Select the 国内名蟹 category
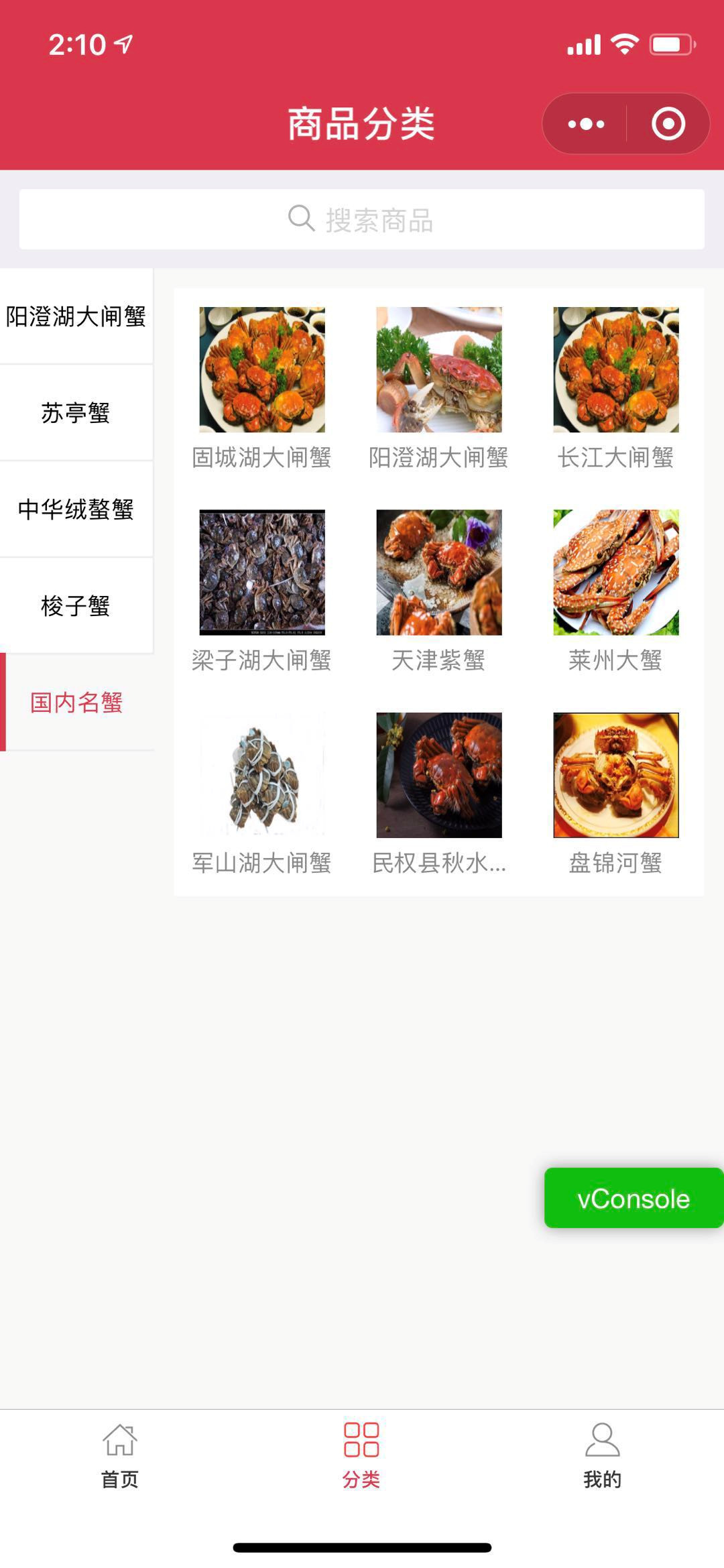 [x=77, y=703]
